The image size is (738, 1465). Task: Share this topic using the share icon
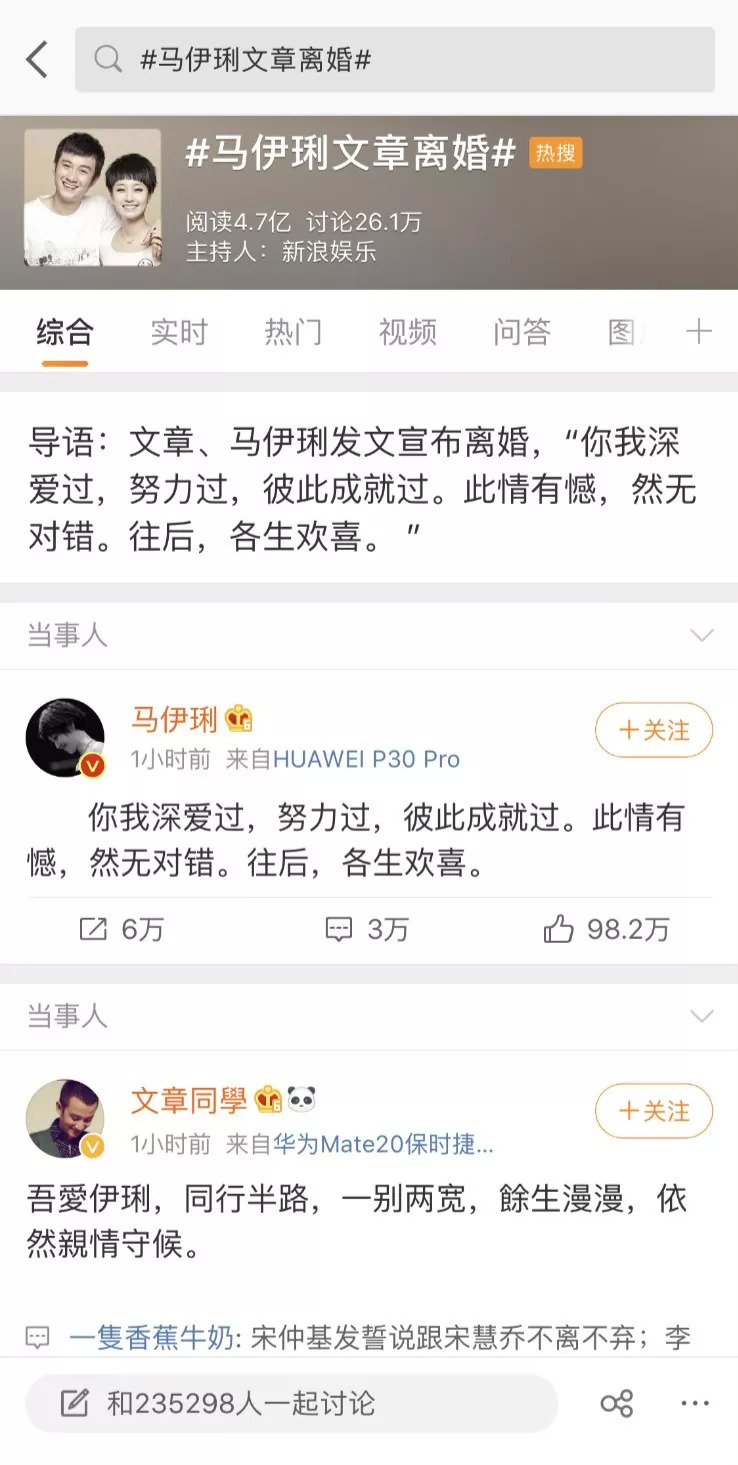[x=616, y=1403]
